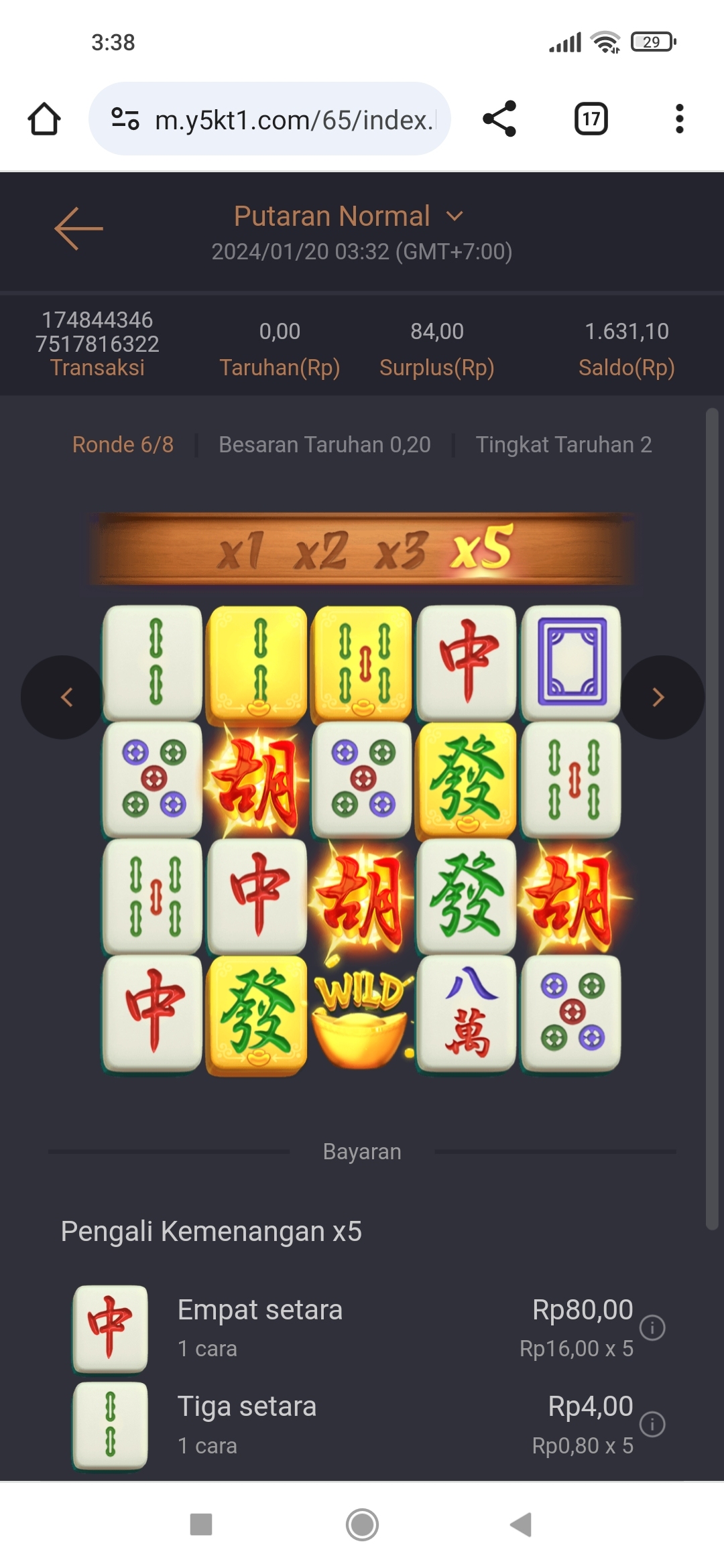This screenshot has height=1568, width=724.
Task: Tap the system back button
Action: coord(521,1524)
